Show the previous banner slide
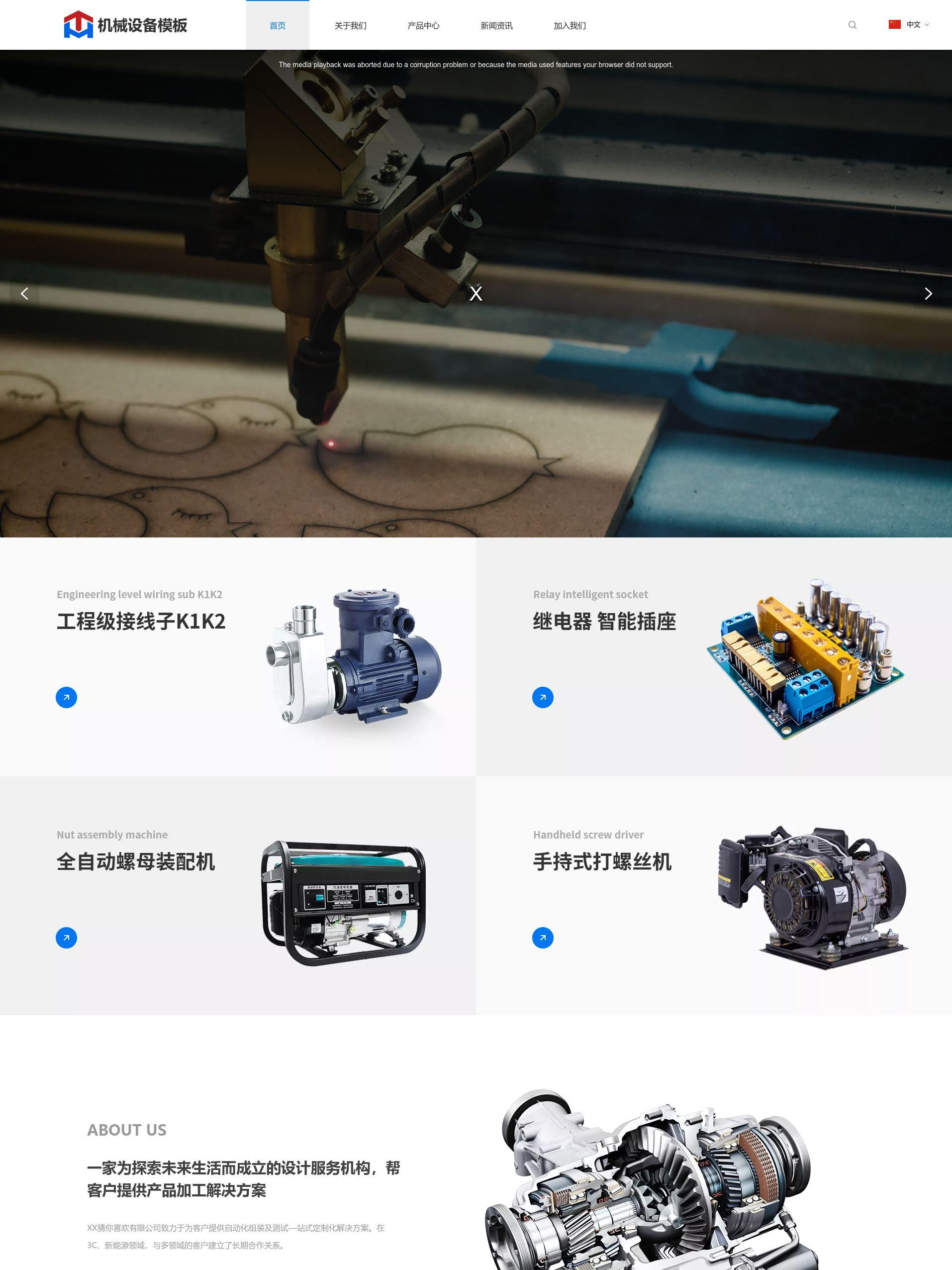The height and width of the screenshot is (1270, 952). click(x=24, y=294)
